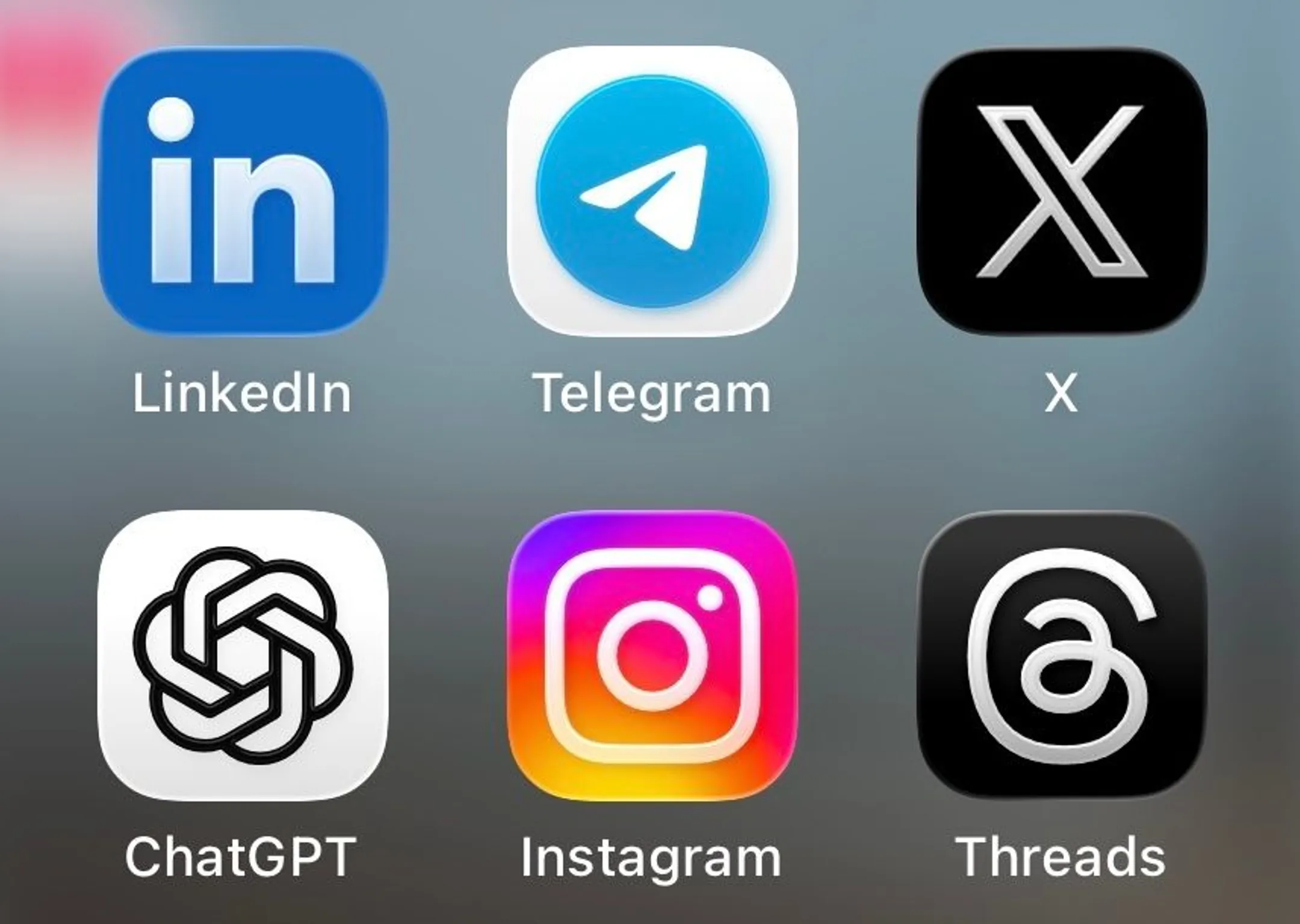Launch the Threads app

tap(1061, 656)
